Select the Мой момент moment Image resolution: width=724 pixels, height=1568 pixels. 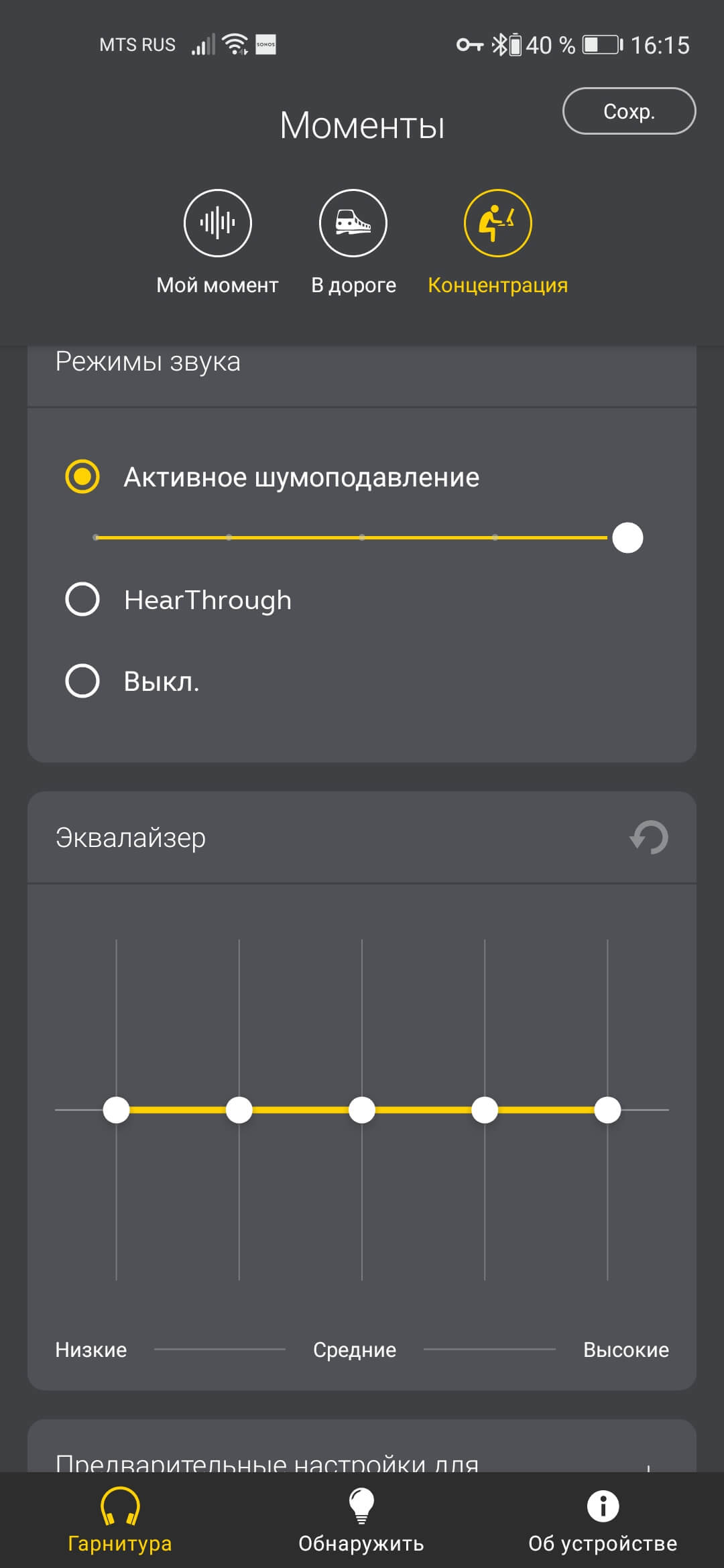217,243
